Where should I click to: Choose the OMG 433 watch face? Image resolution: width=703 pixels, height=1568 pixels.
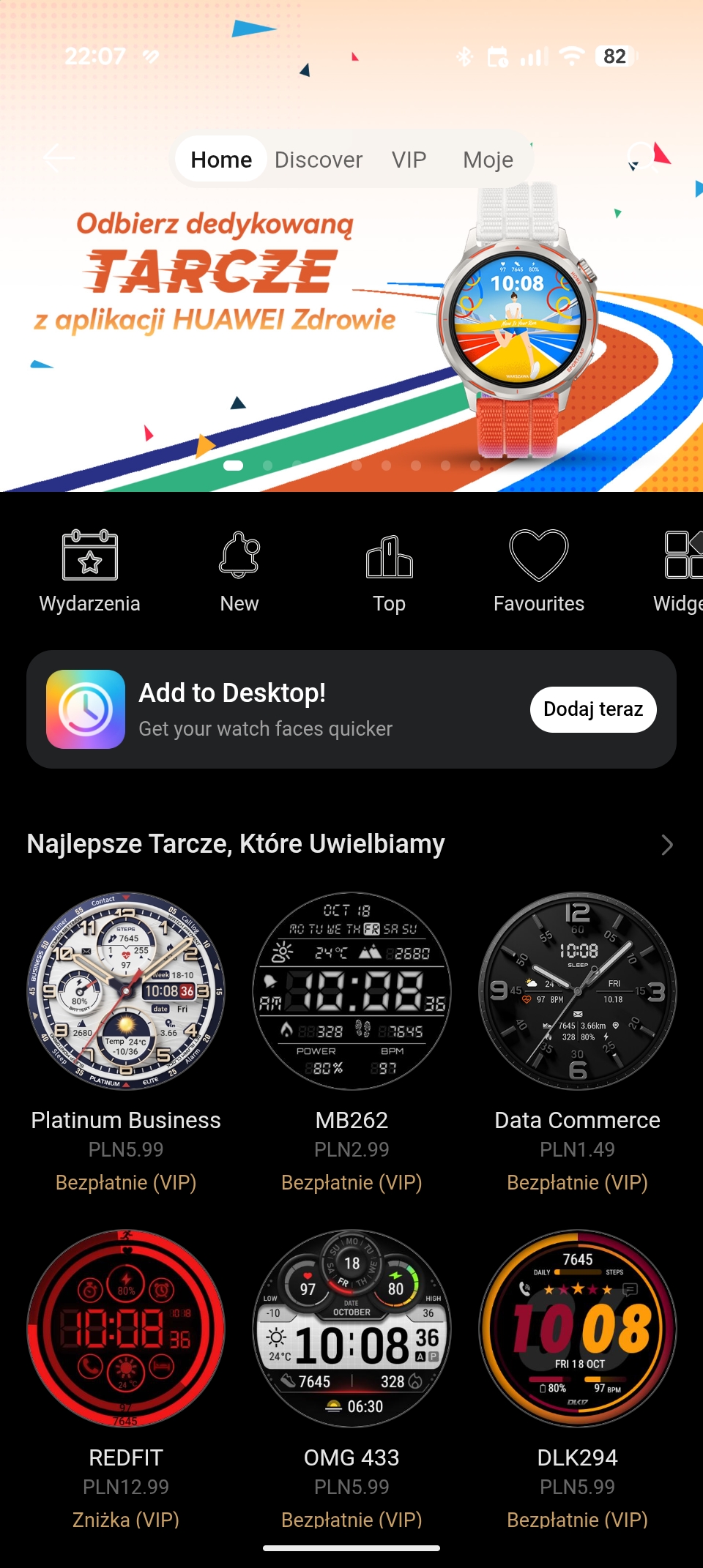pos(351,1329)
